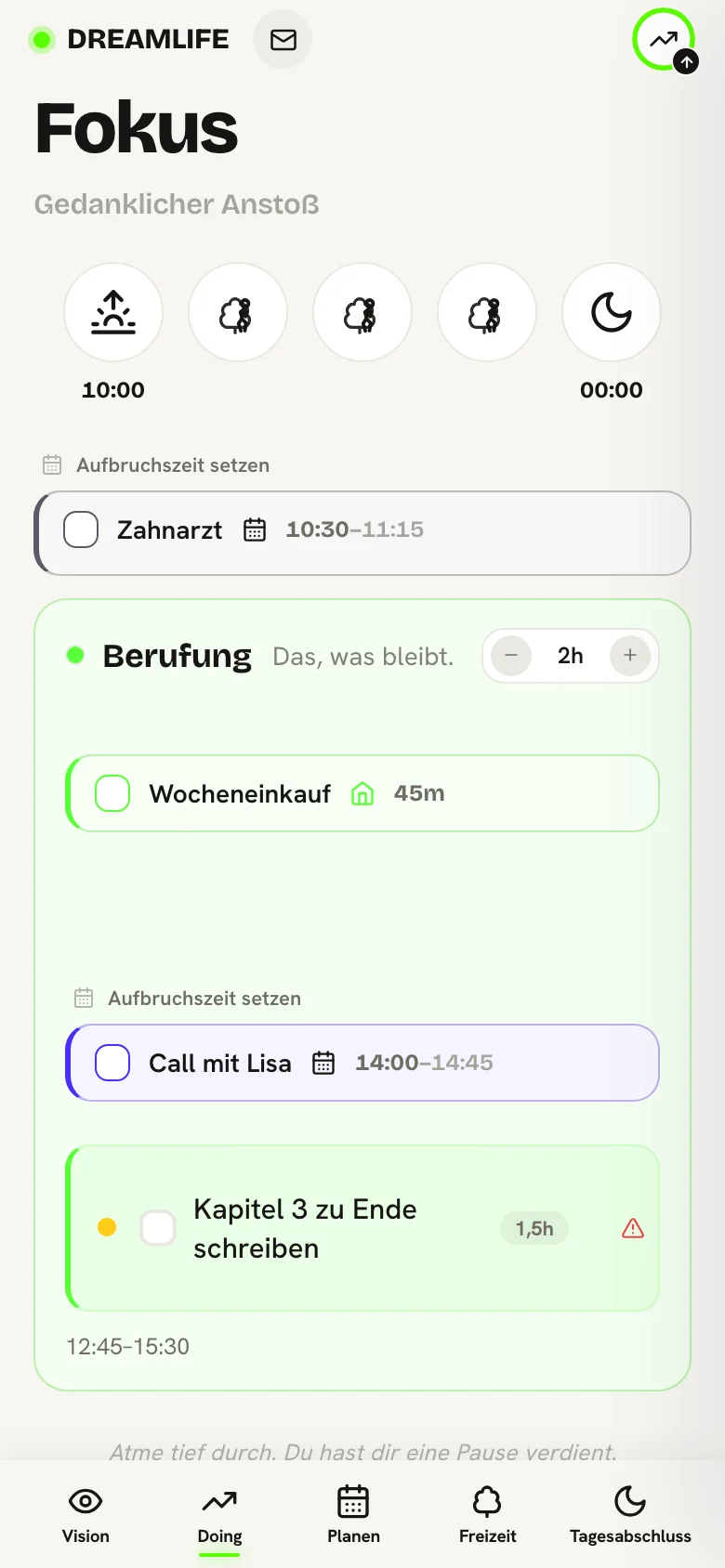Set departure time above Call mit Lisa
The image size is (725, 1568).
[x=188, y=999]
